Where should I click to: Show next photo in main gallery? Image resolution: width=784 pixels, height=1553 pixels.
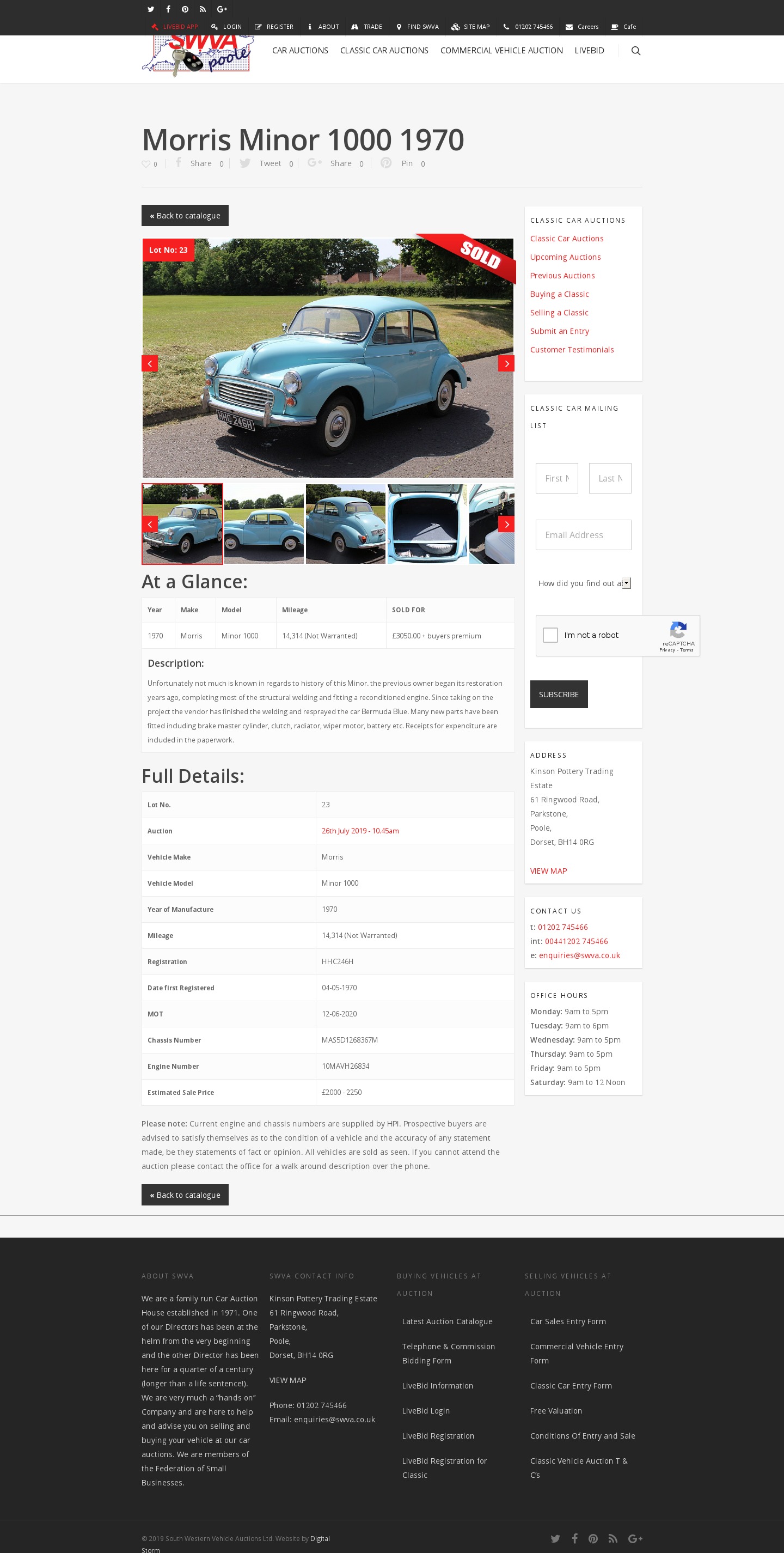[506, 363]
